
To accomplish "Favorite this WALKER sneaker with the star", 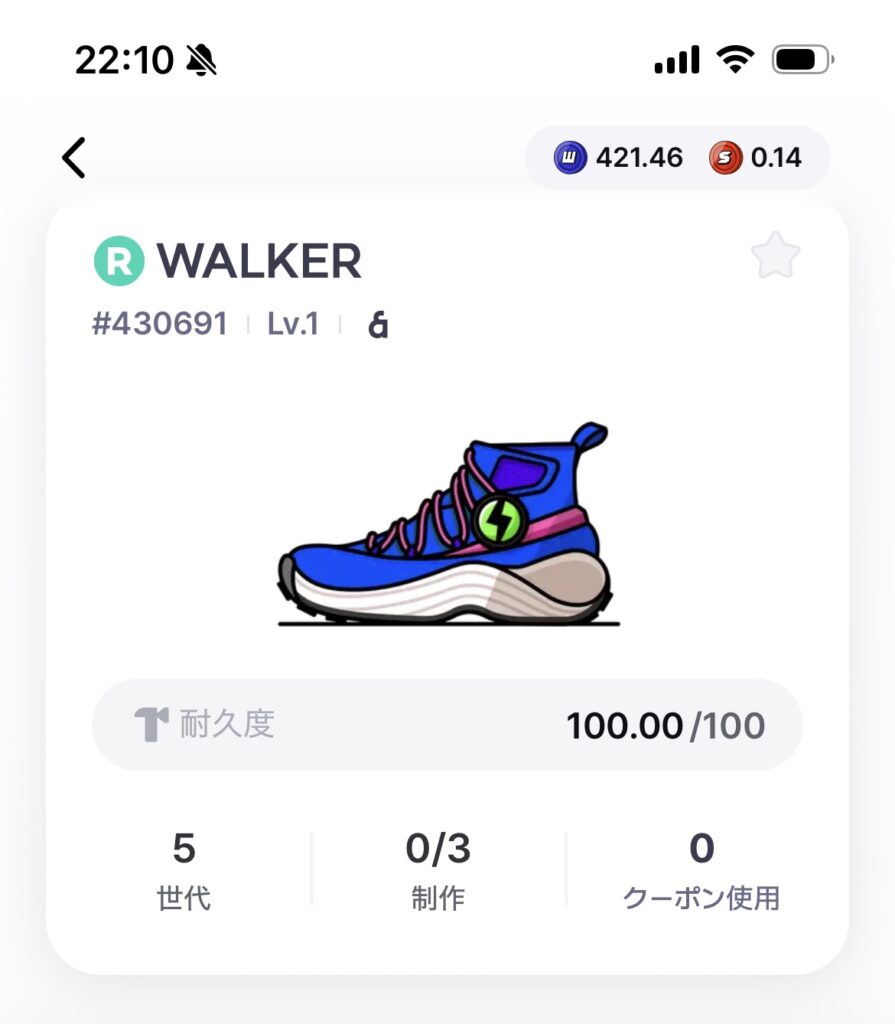I will 775,258.
